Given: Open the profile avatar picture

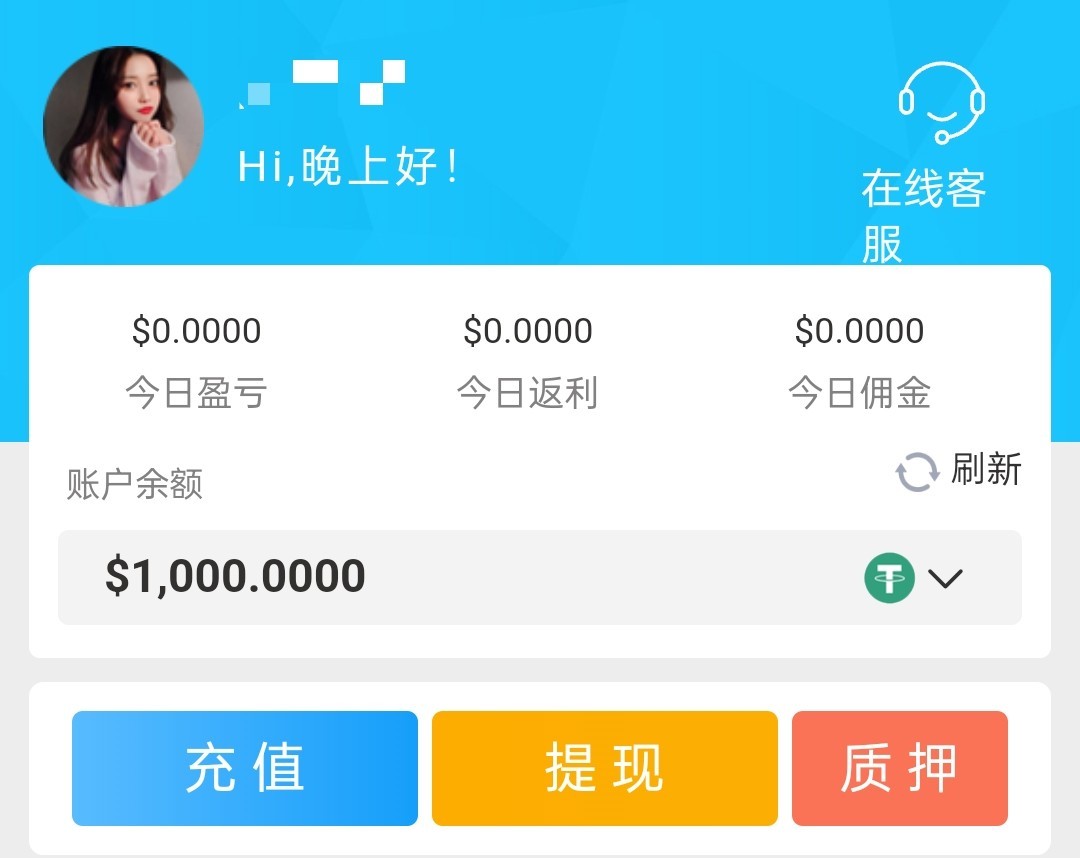Looking at the screenshot, I should [124, 127].
